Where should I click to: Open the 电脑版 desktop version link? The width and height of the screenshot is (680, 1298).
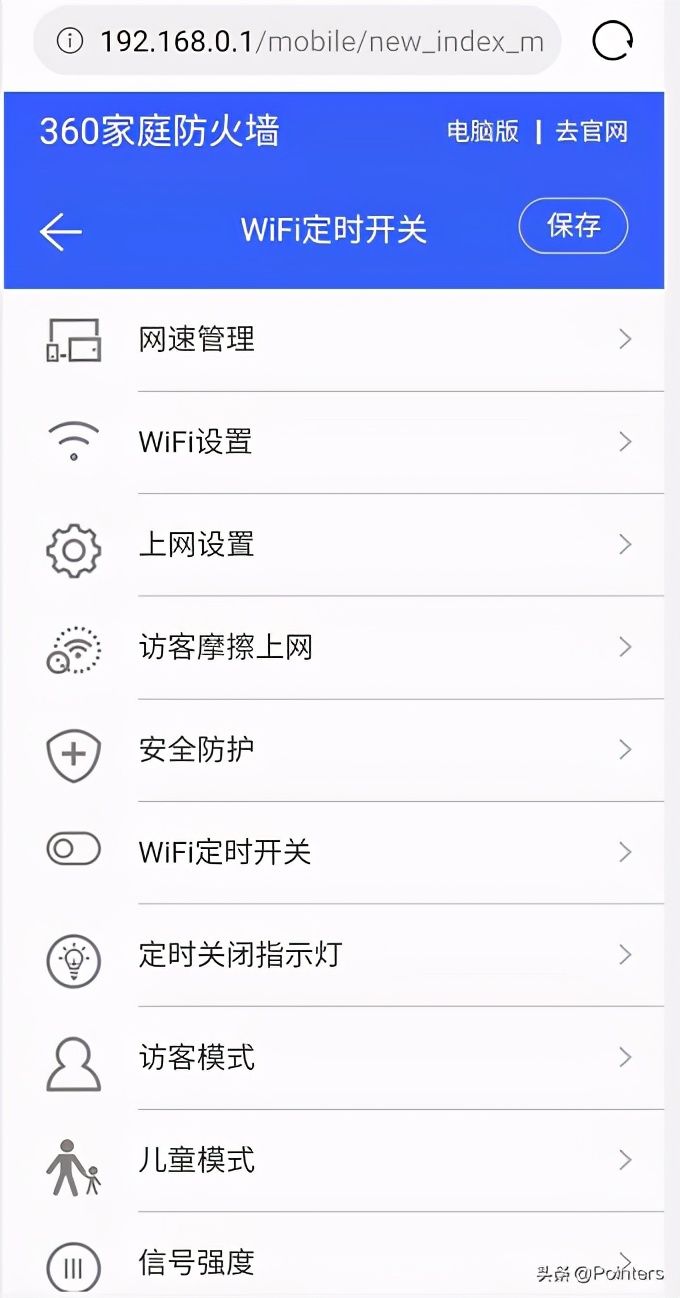pyautogui.click(x=482, y=132)
